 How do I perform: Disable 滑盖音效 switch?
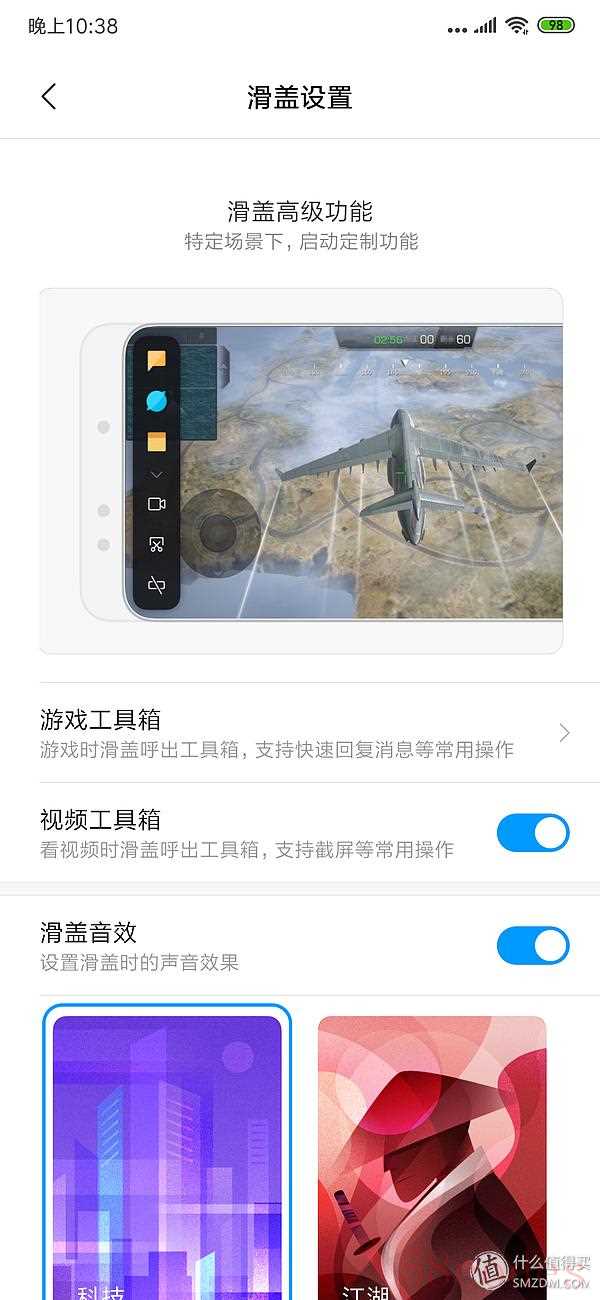[532, 945]
